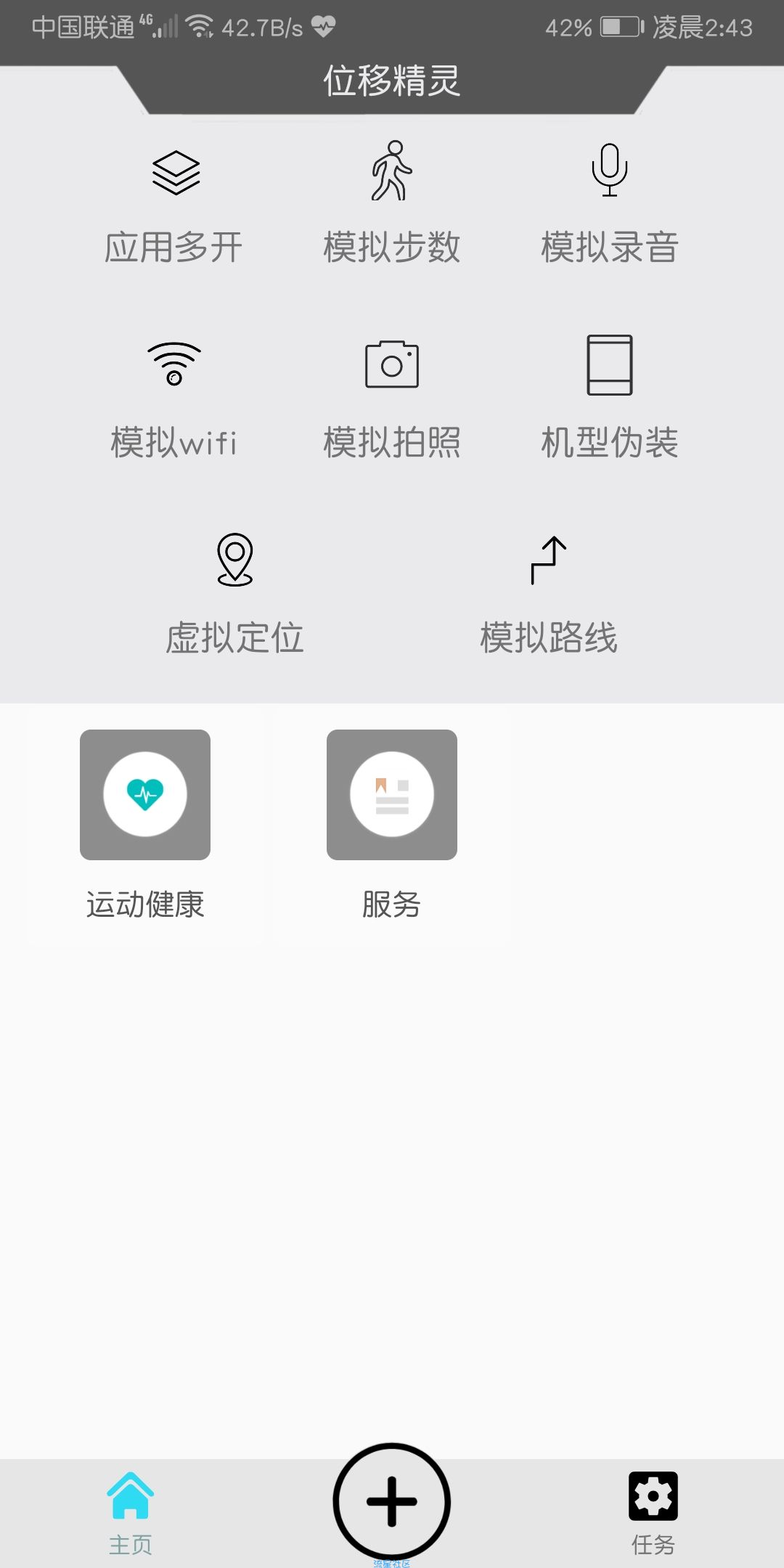This screenshot has height=1568, width=784.
Task: Switch to the 任务 tab
Action: [x=653, y=1514]
